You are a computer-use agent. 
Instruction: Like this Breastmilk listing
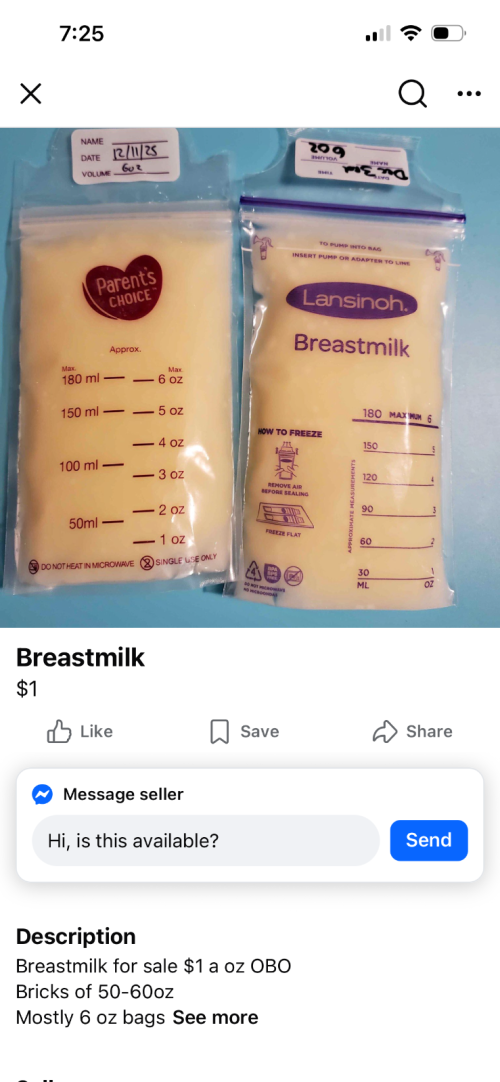click(x=79, y=731)
